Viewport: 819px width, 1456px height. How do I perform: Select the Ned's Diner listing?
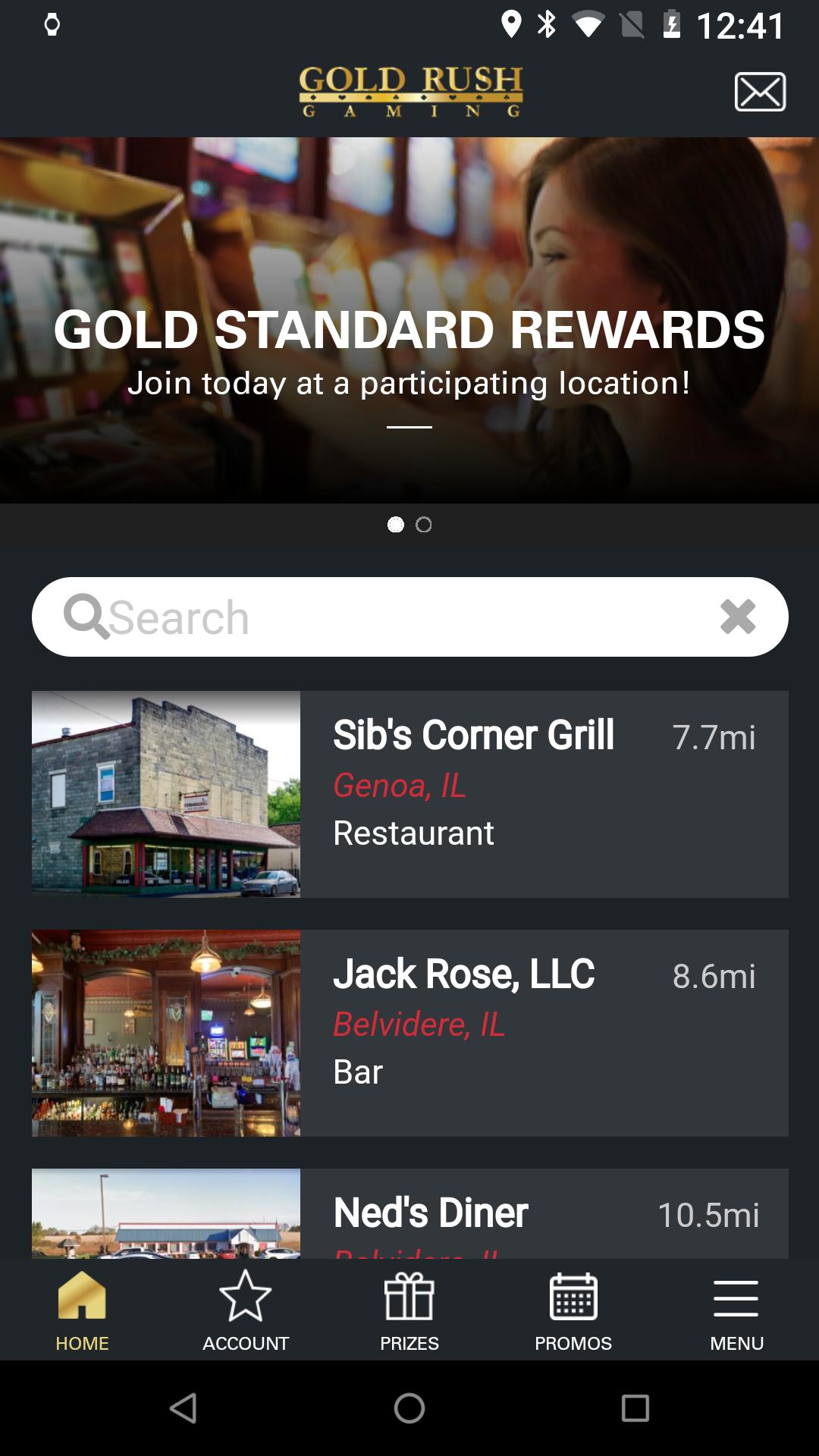click(x=409, y=1213)
